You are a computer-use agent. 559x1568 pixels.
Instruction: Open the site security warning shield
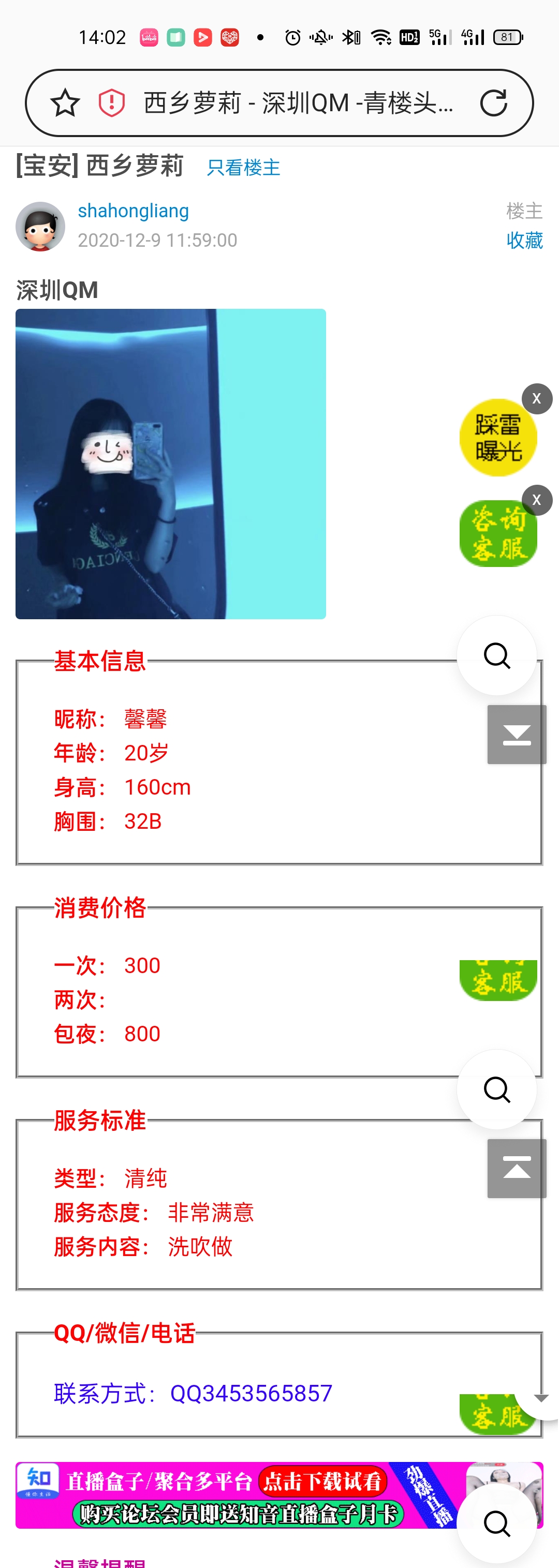click(x=112, y=103)
